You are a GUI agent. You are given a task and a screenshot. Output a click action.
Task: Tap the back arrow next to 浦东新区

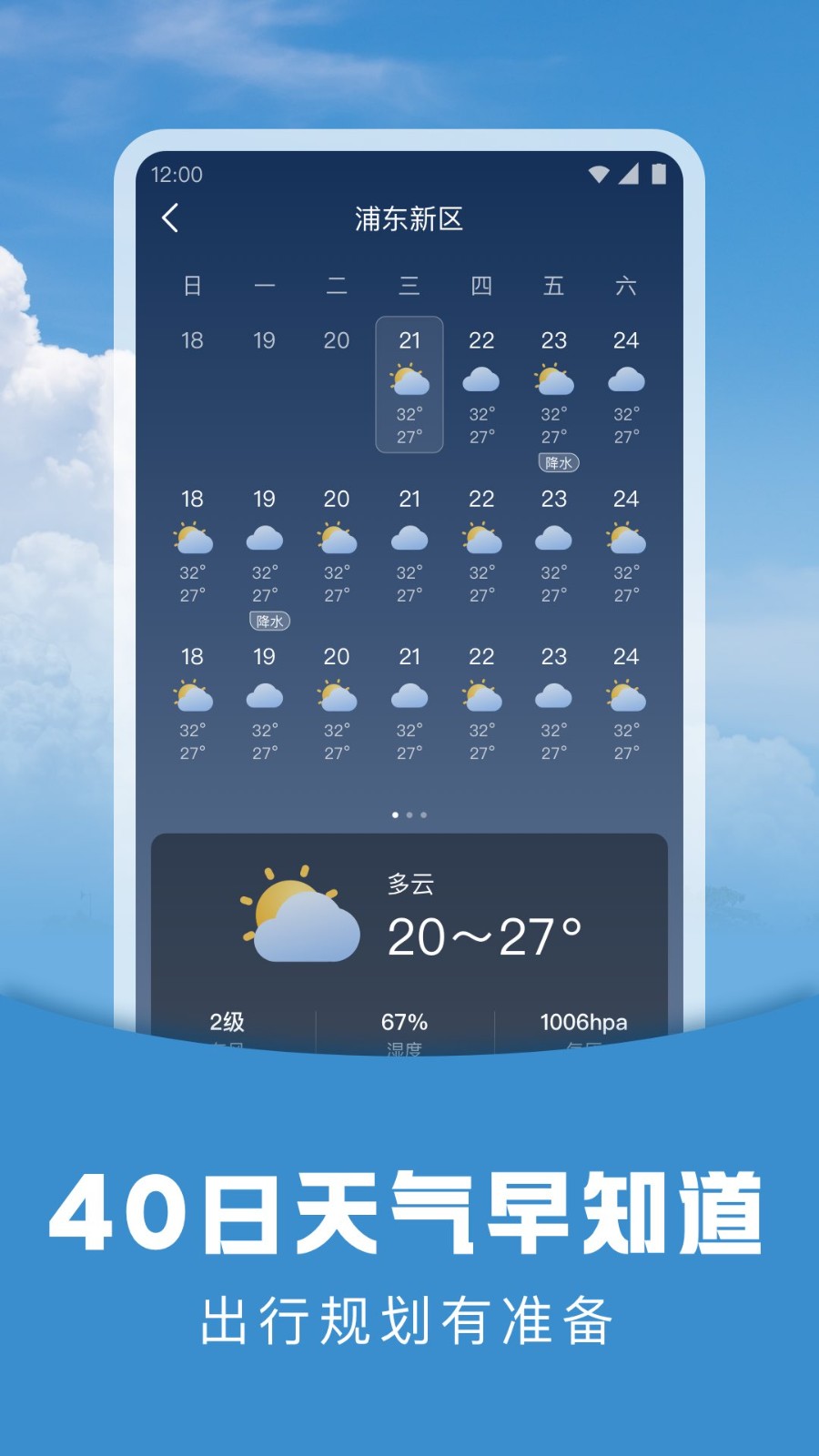pos(169,219)
